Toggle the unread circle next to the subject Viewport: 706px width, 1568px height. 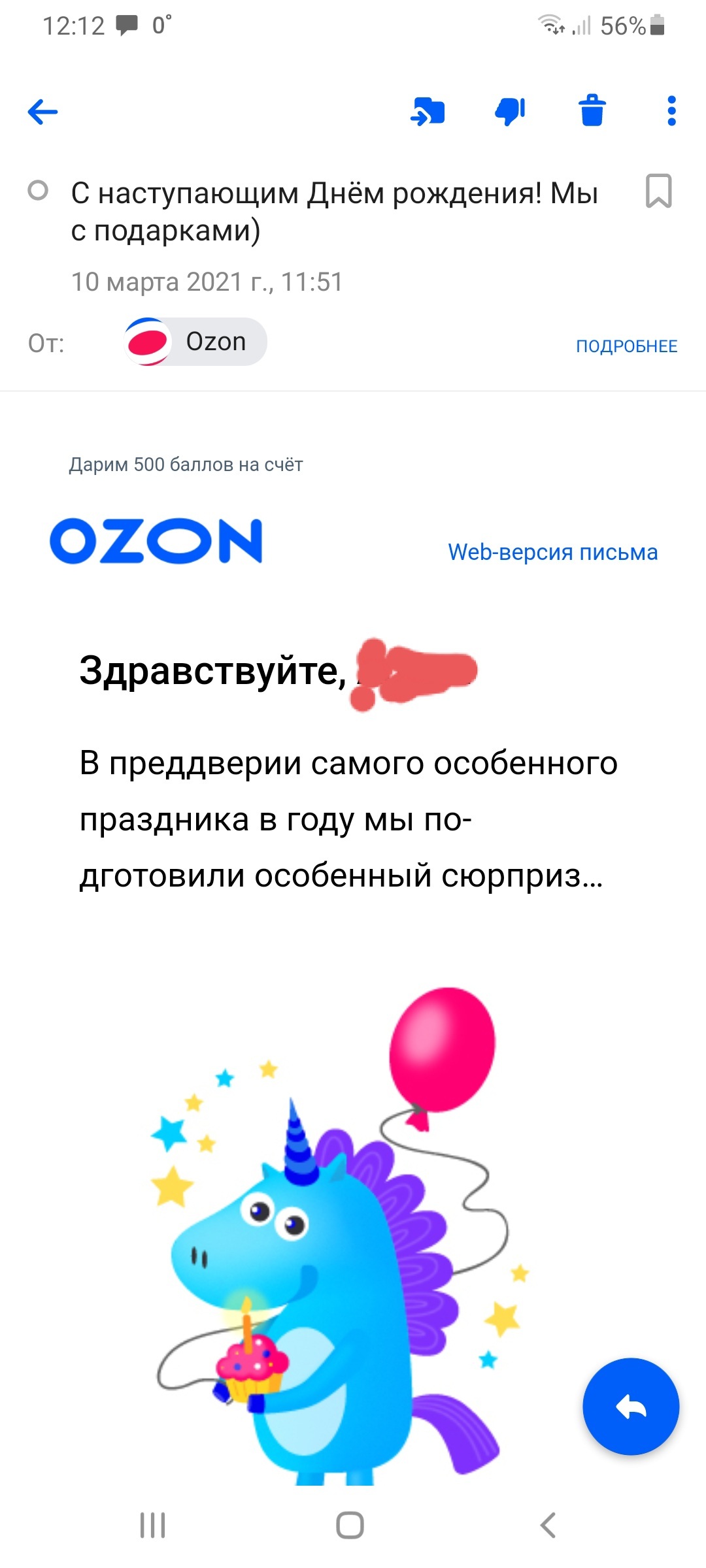pyautogui.click(x=38, y=191)
